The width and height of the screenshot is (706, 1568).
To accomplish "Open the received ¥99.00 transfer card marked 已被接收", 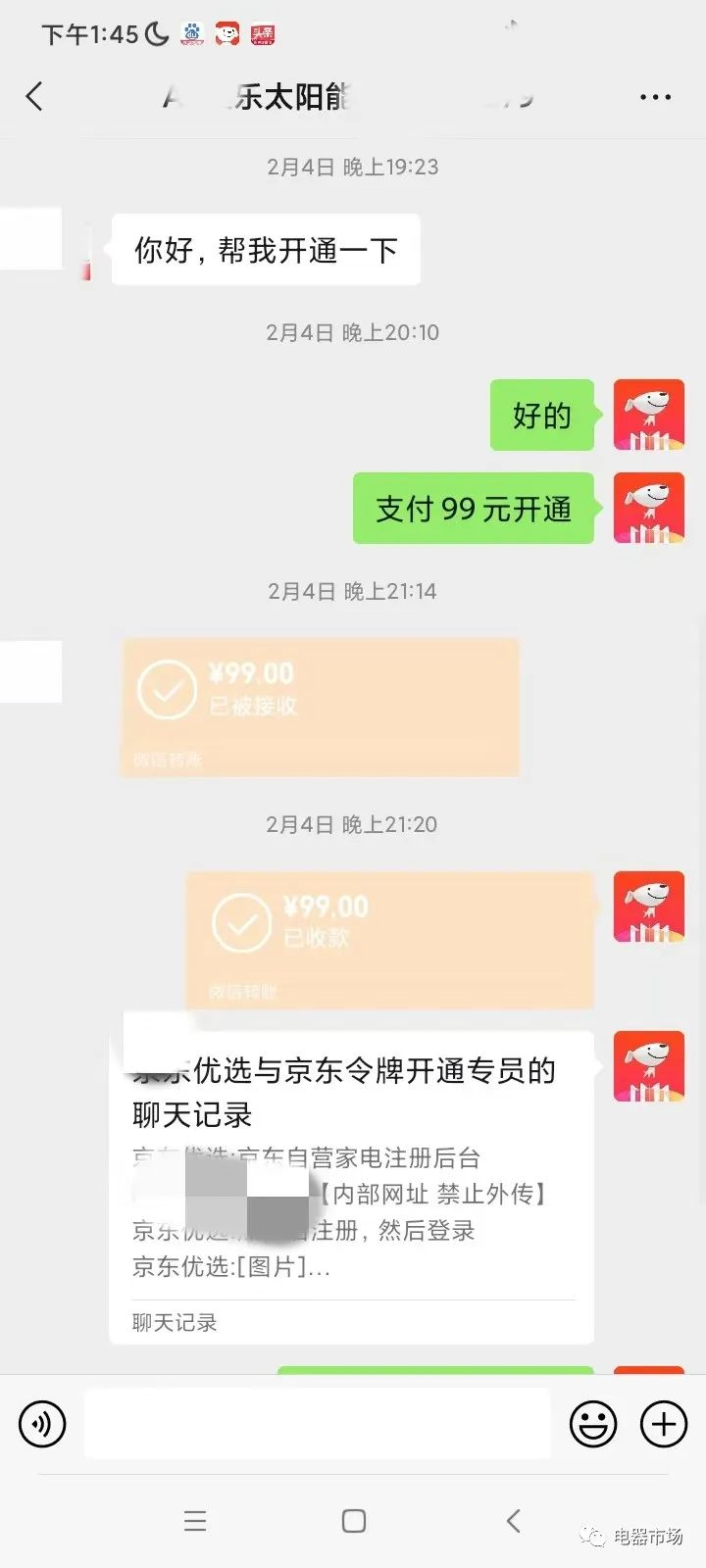I will (x=320, y=707).
